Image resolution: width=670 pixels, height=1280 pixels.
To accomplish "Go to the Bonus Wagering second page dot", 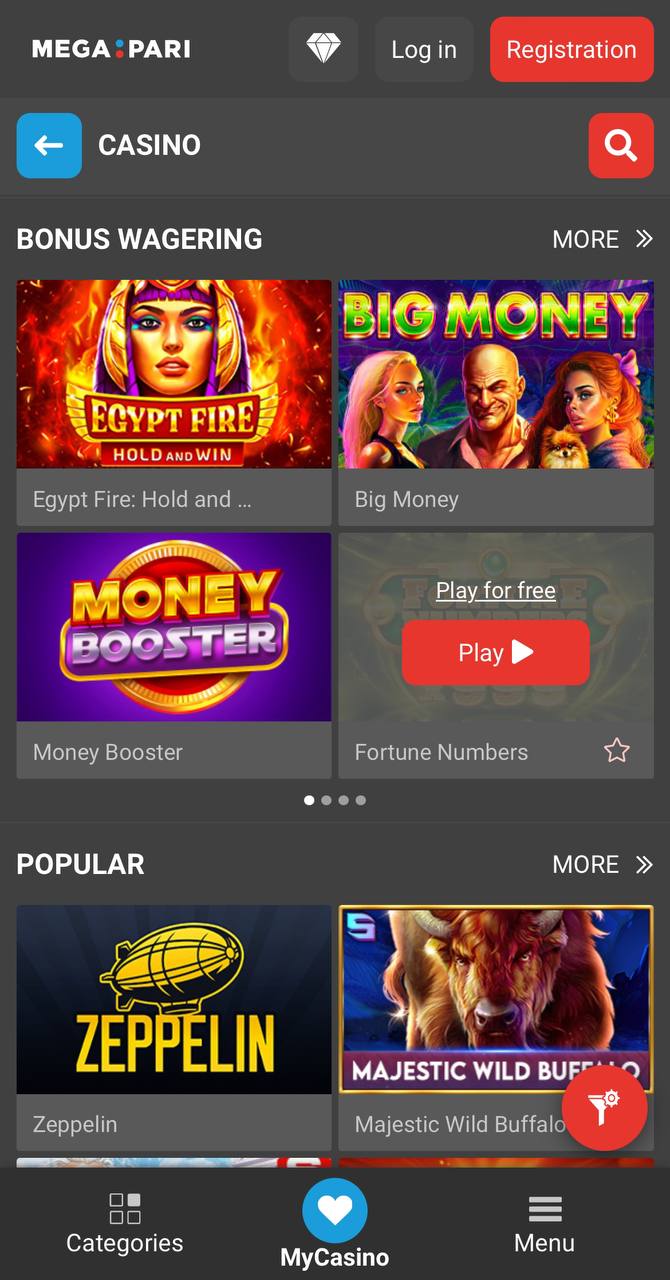I will click(326, 800).
